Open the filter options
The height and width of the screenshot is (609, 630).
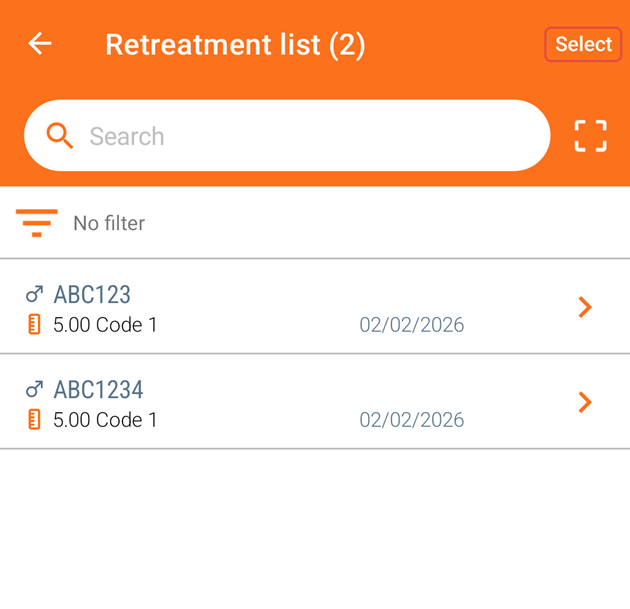click(37, 223)
